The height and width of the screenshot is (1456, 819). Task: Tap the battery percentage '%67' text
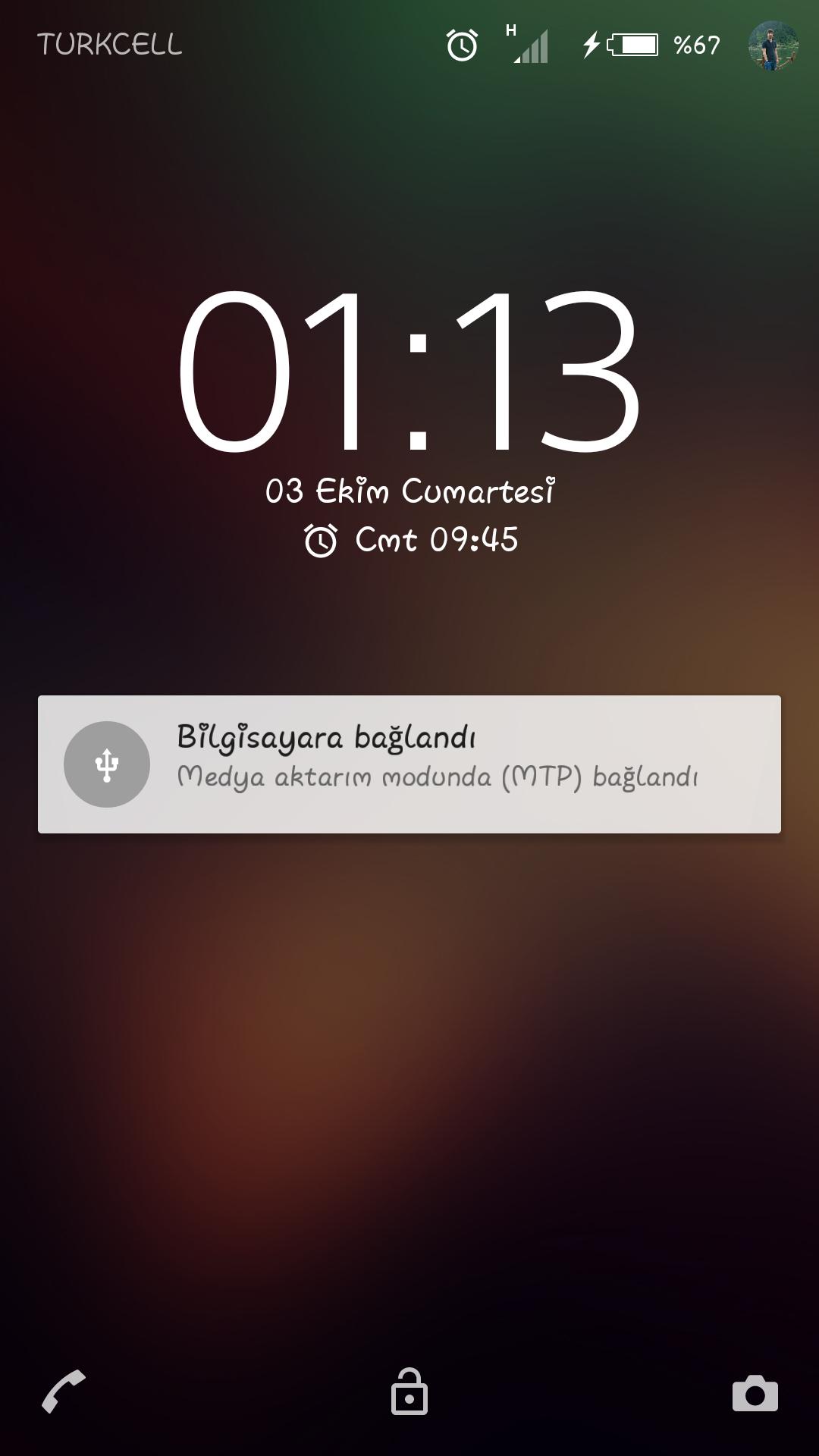[696, 45]
